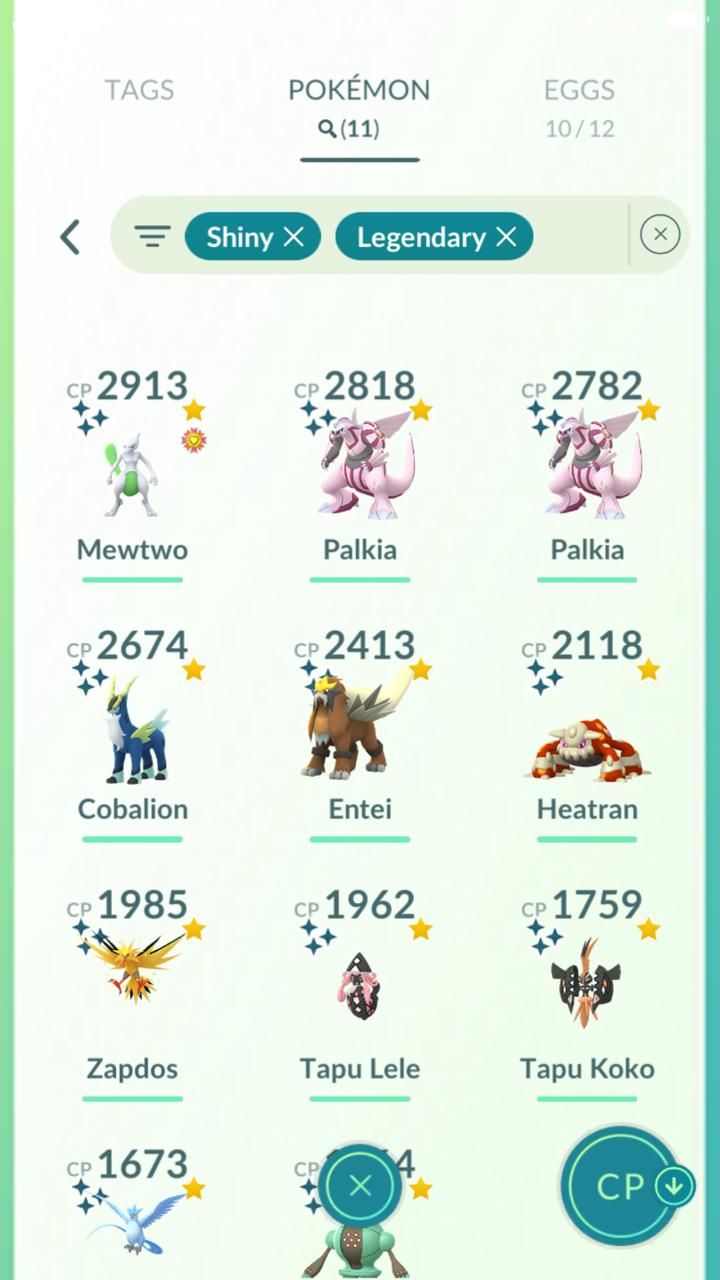Remove the Shiny filter chip
Viewport: 720px width, 1280px height.
pos(293,237)
